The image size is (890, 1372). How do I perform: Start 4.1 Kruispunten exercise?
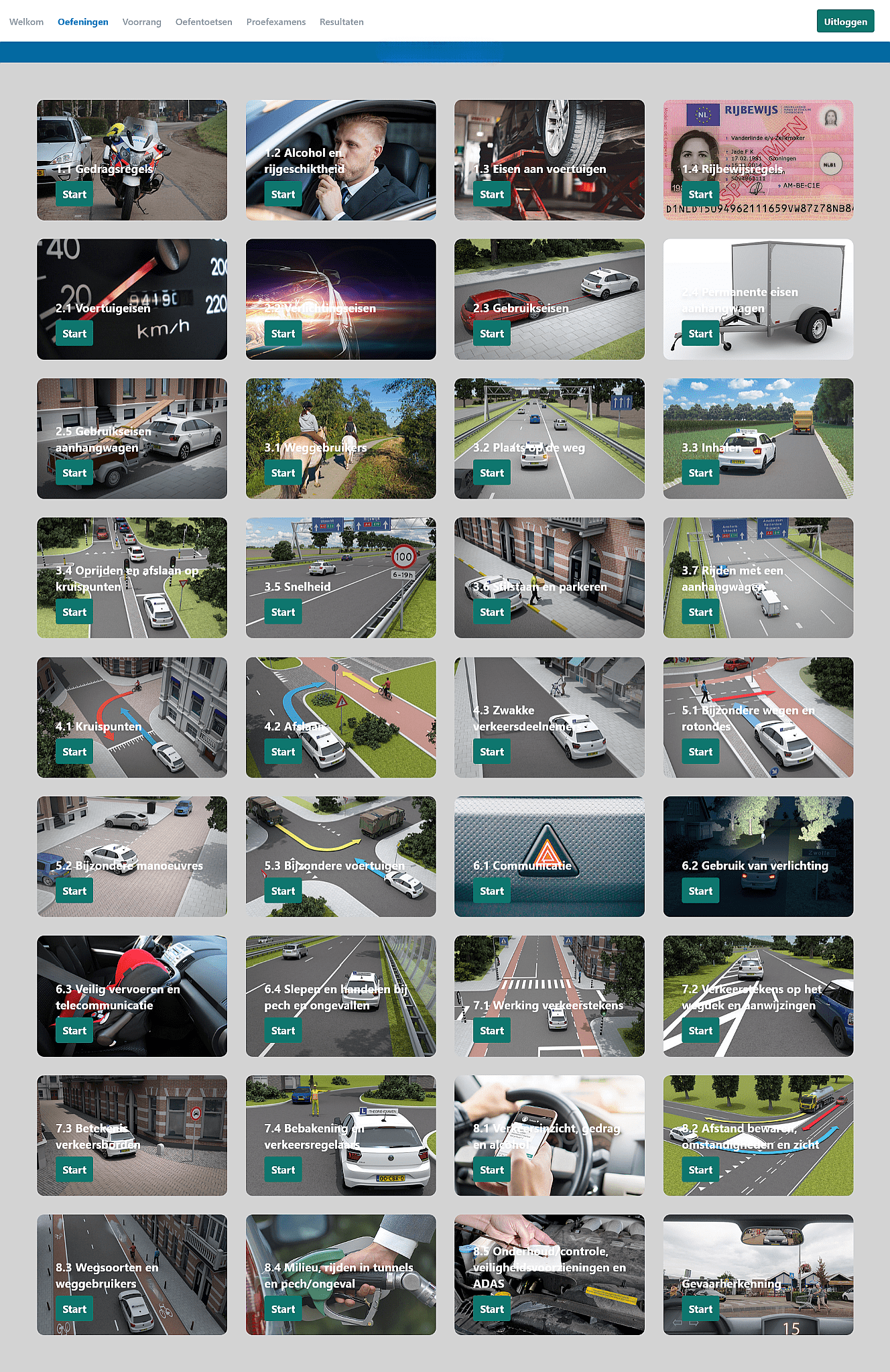[74, 752]
